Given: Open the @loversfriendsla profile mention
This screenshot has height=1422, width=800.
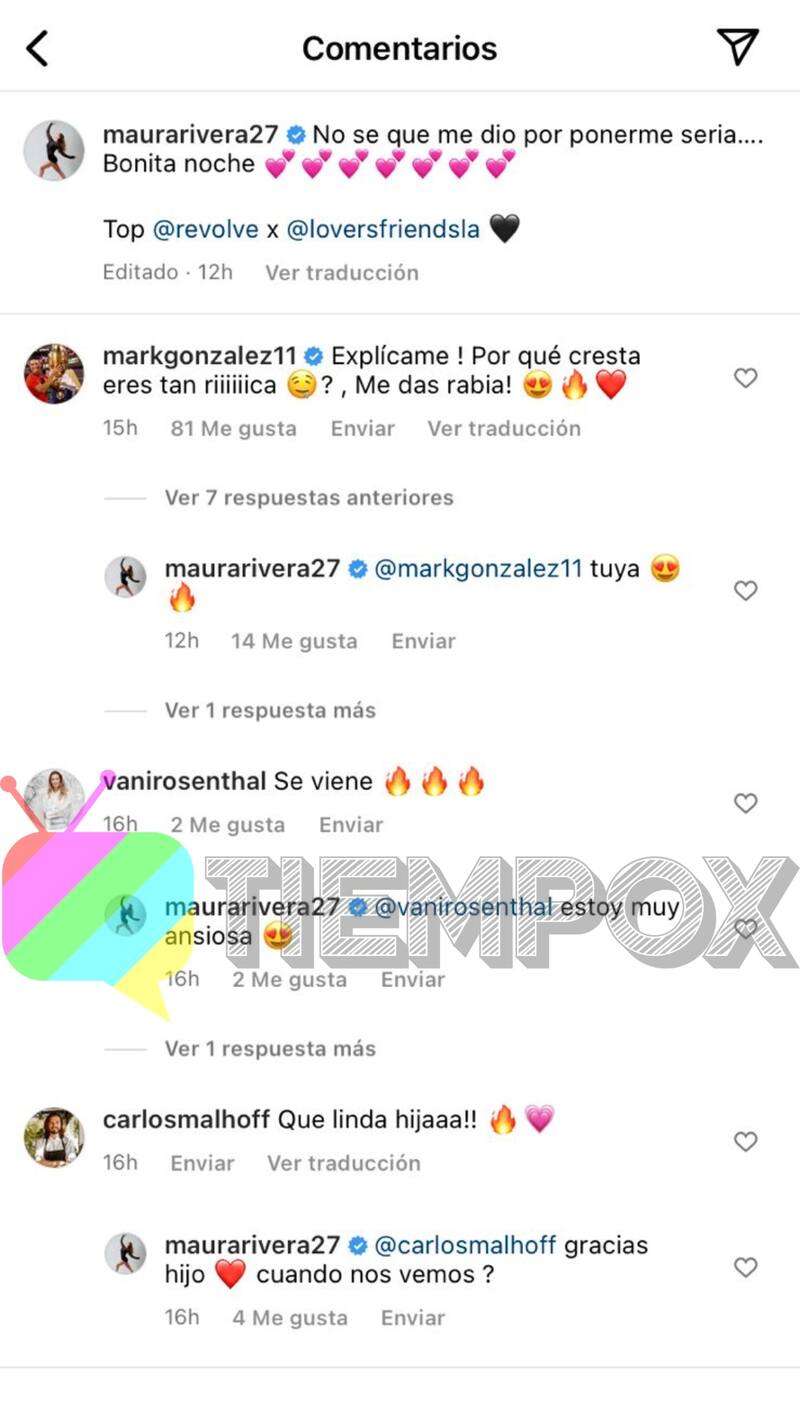Looking at the screenshot, I should (x=383, y=229).
